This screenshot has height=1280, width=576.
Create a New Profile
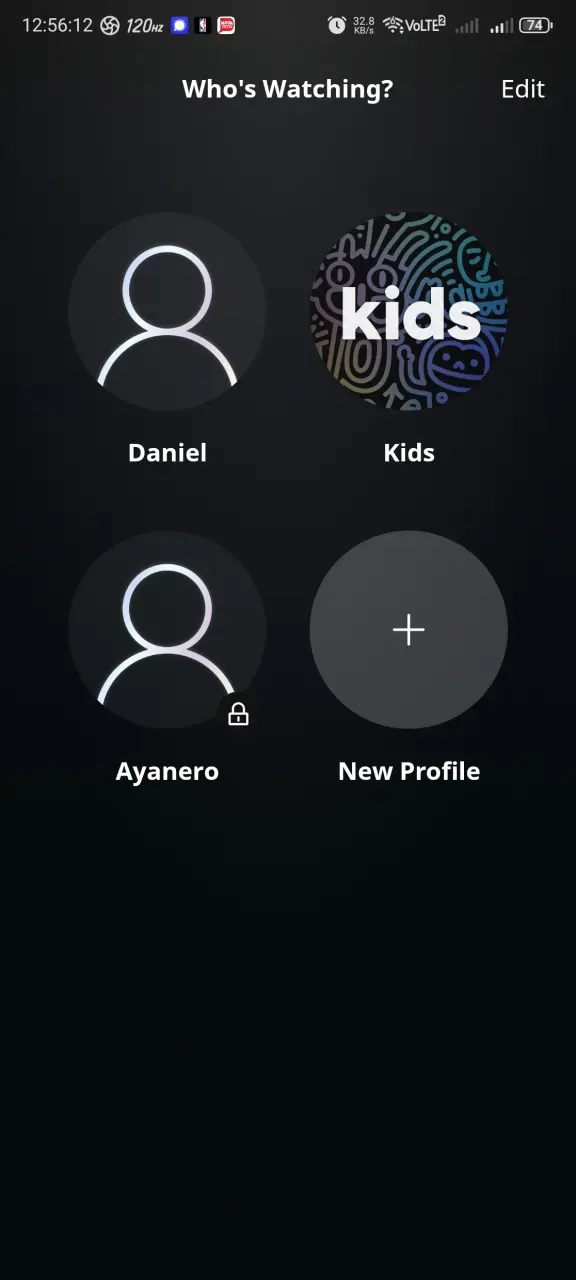click(x=409, y=630)
